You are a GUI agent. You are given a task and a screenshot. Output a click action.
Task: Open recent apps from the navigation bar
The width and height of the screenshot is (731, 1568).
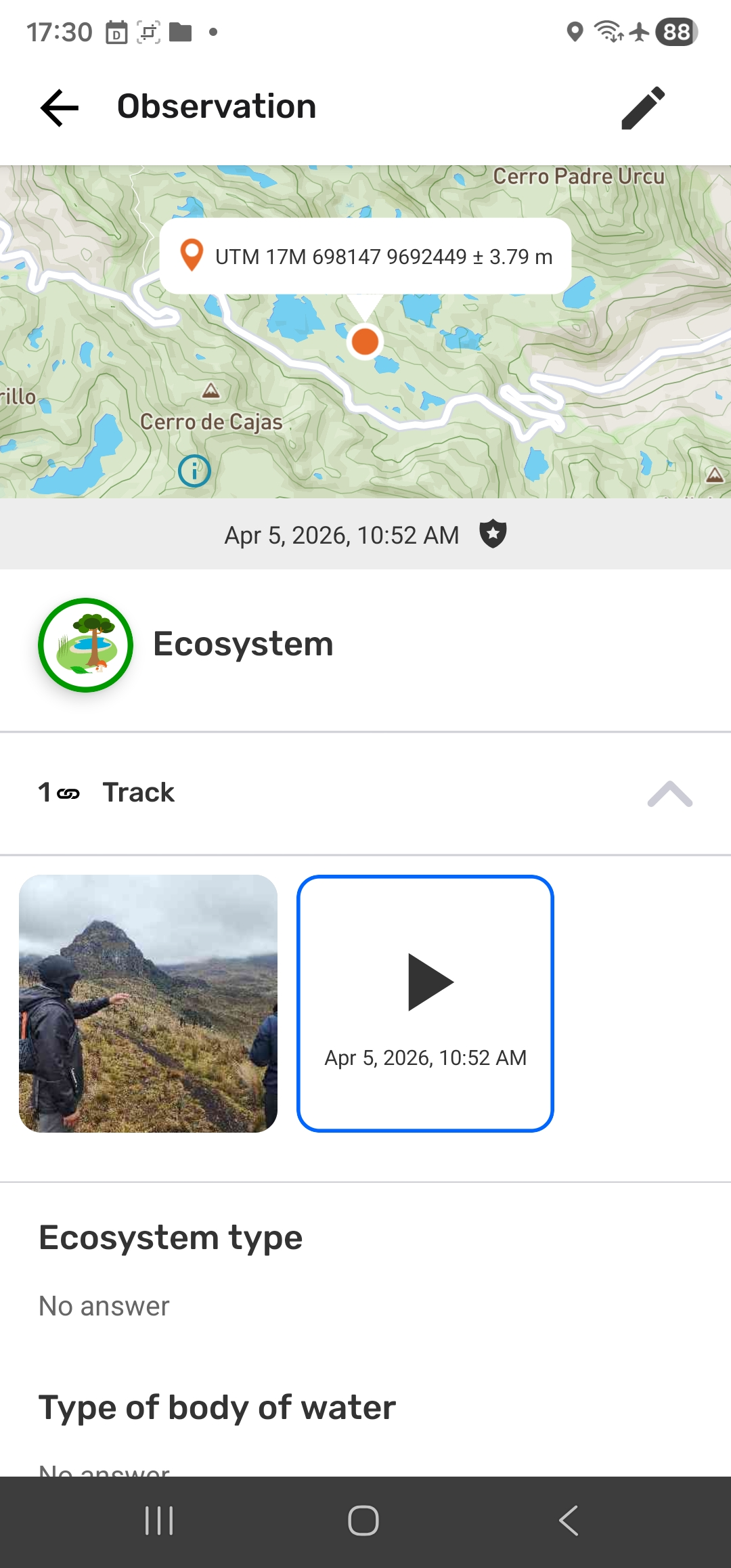click(160, 1521)
